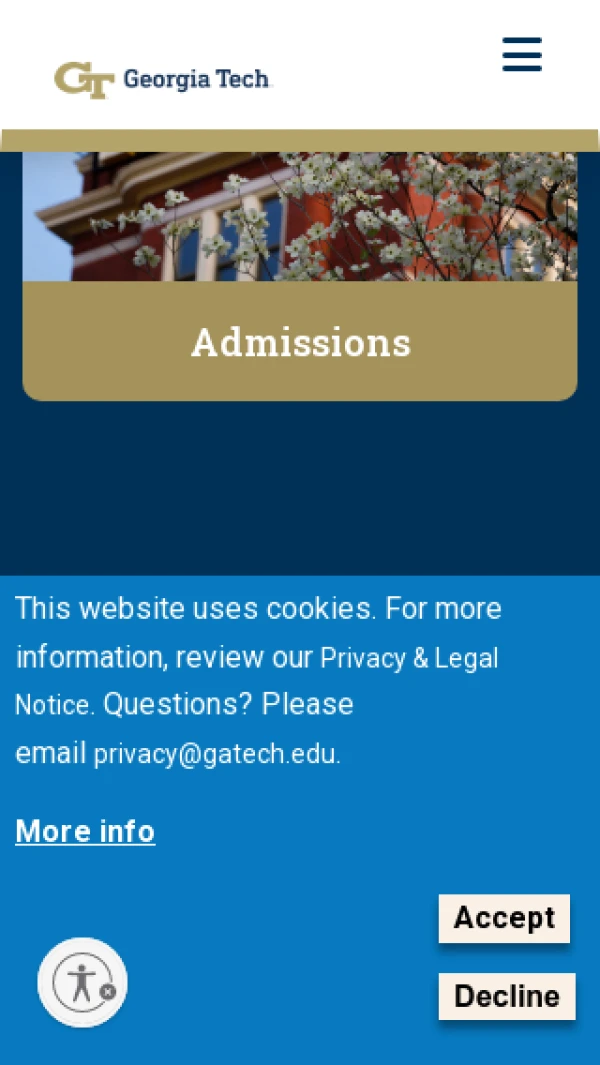Read More info about cookies
This screenshot has height=1065, width=600.
pos(85,832)
